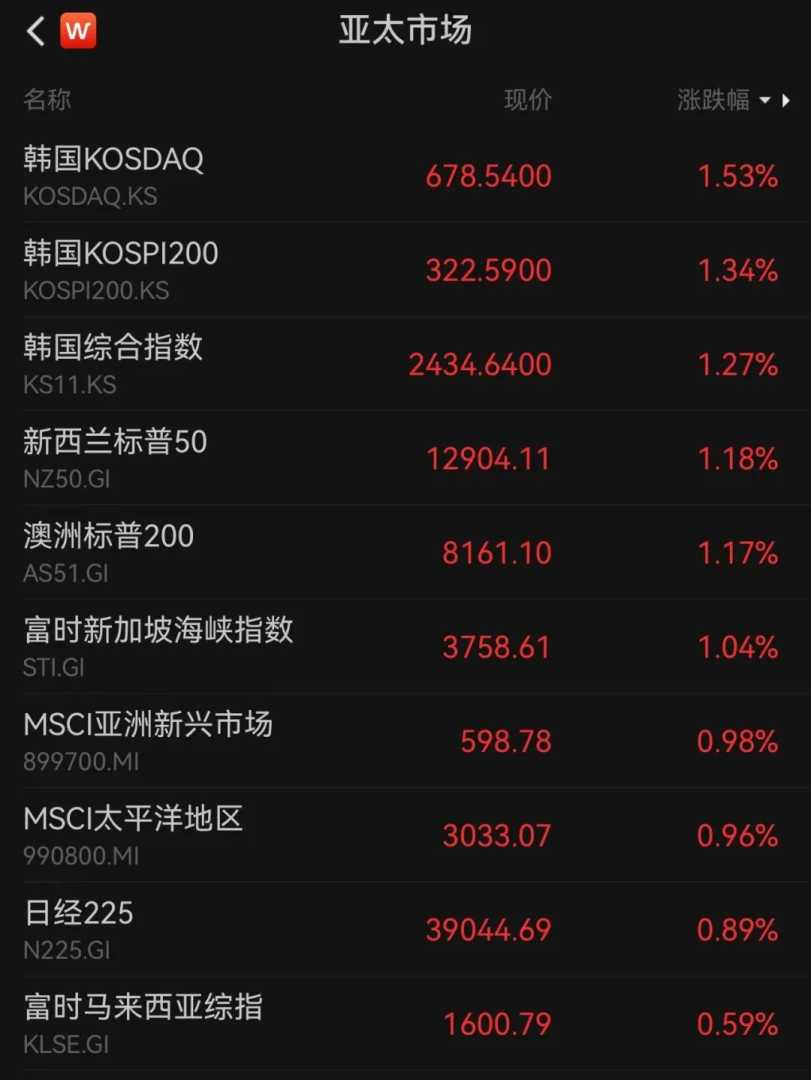811x1080 pixels.
Task: Go back using the arrow icon
Action: tap(36, 31)
